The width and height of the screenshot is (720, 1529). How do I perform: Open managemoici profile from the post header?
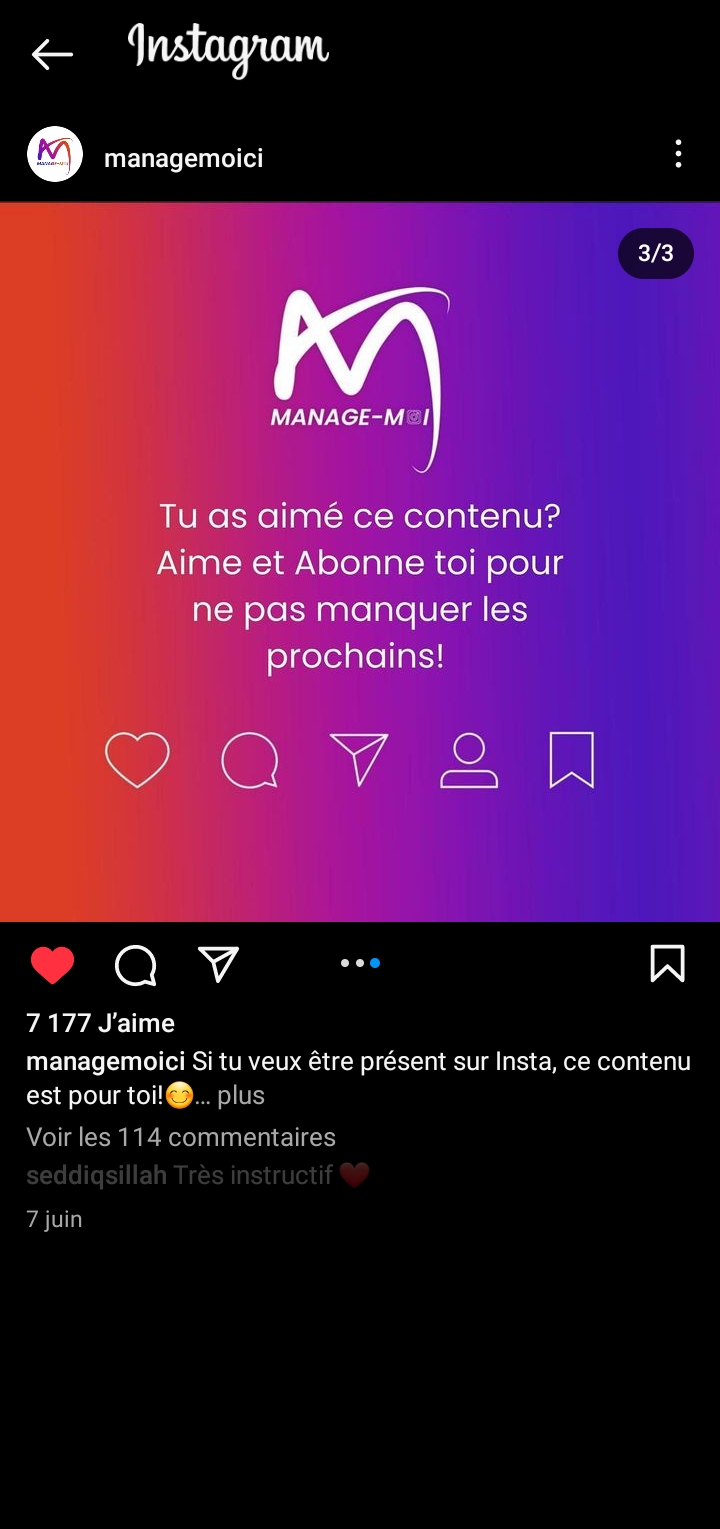[x=183, y=158]
